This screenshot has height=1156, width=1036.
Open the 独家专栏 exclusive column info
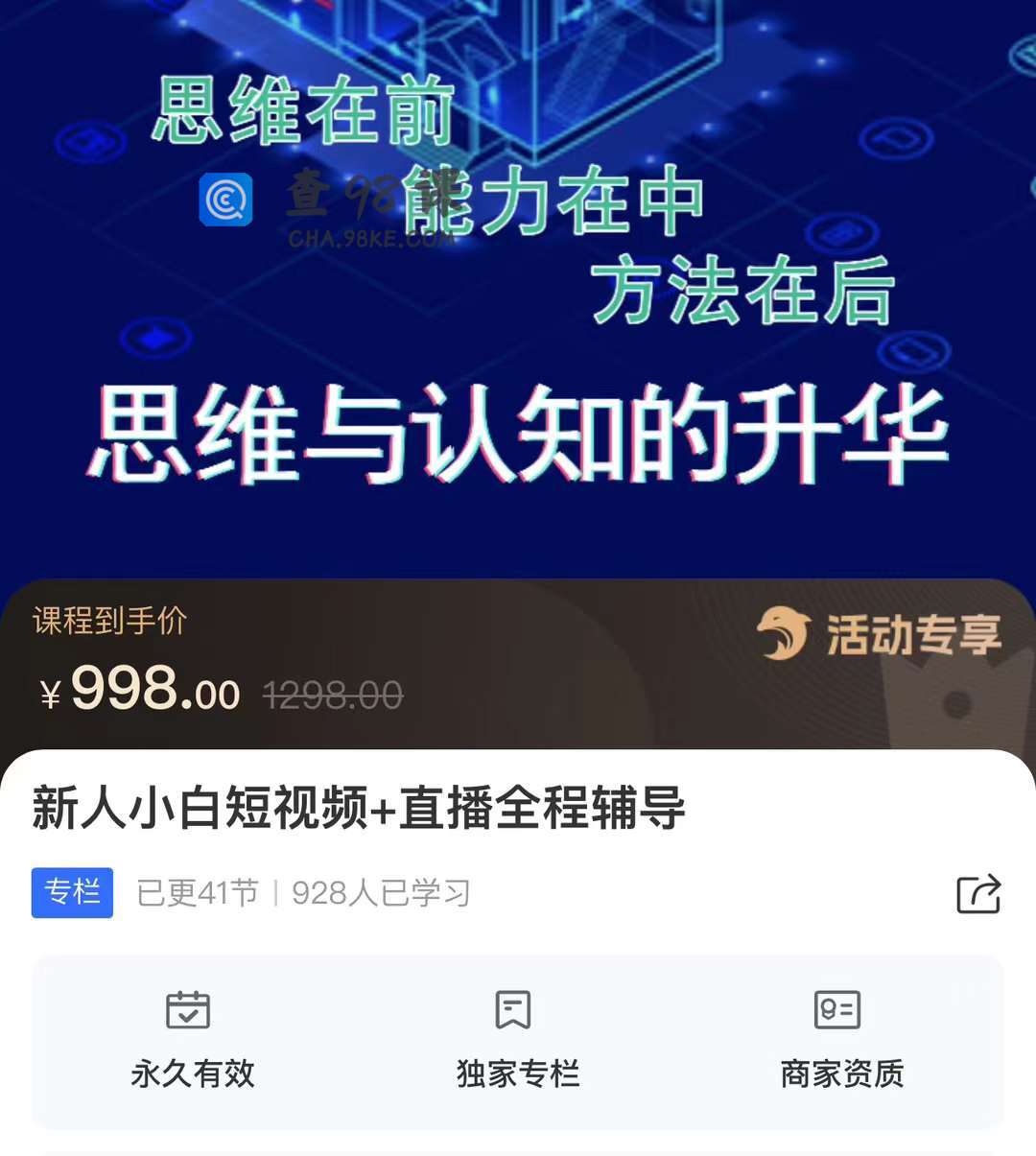[x=516, y=1041]
